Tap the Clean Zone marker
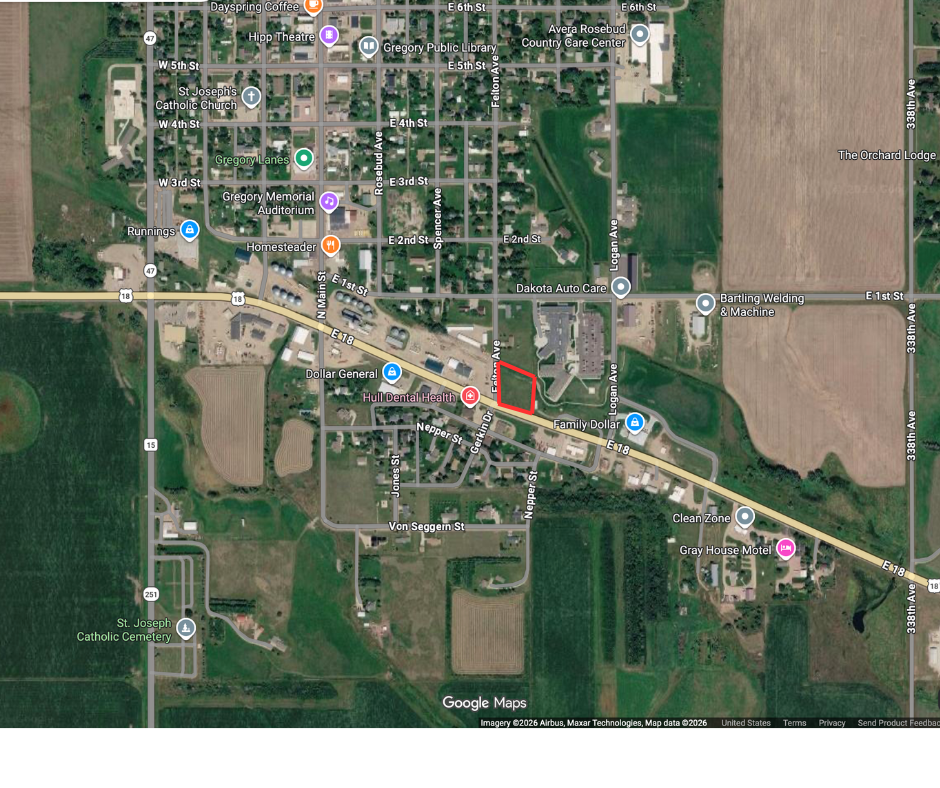The image size is (940, 788). click(x=745, y=517)
